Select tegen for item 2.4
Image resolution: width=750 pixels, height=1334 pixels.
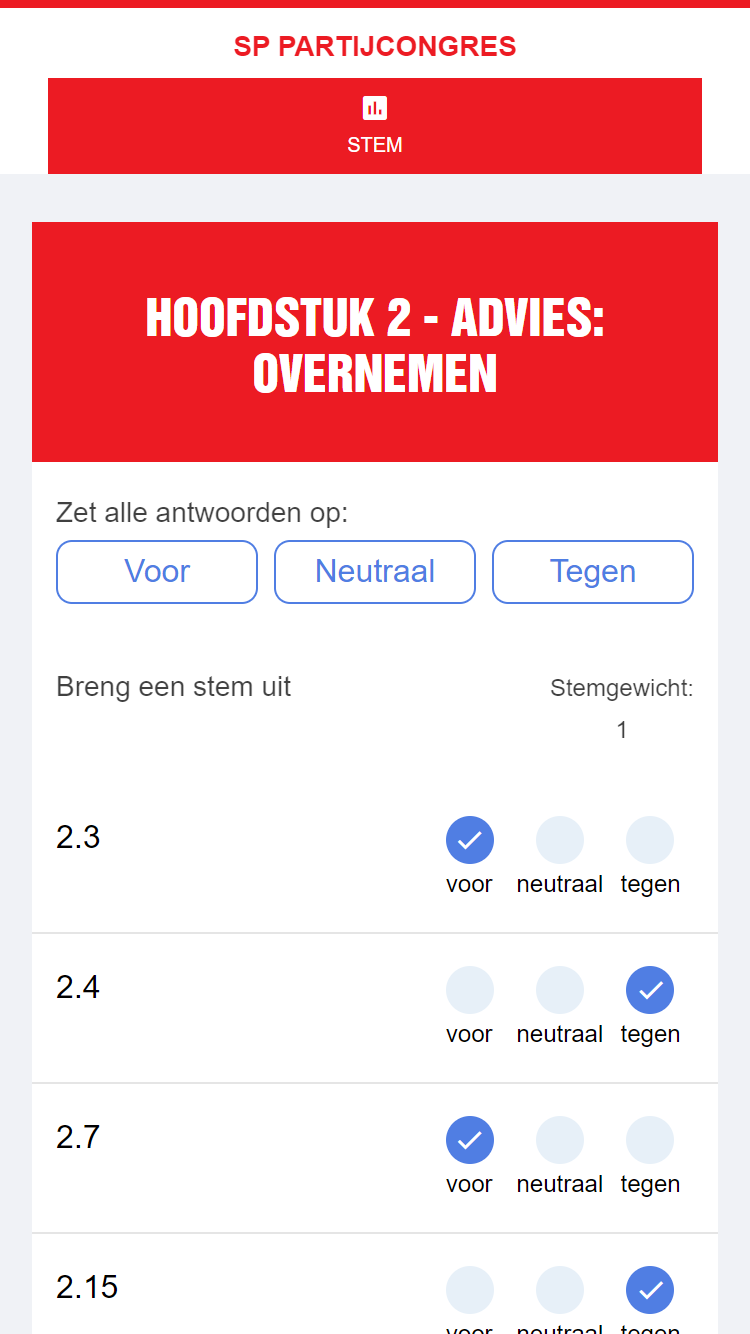(x=650, y=990)
